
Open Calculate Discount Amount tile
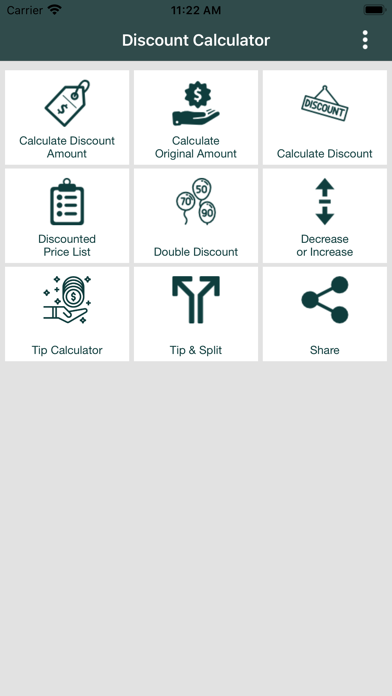click(x=67, y=118)
